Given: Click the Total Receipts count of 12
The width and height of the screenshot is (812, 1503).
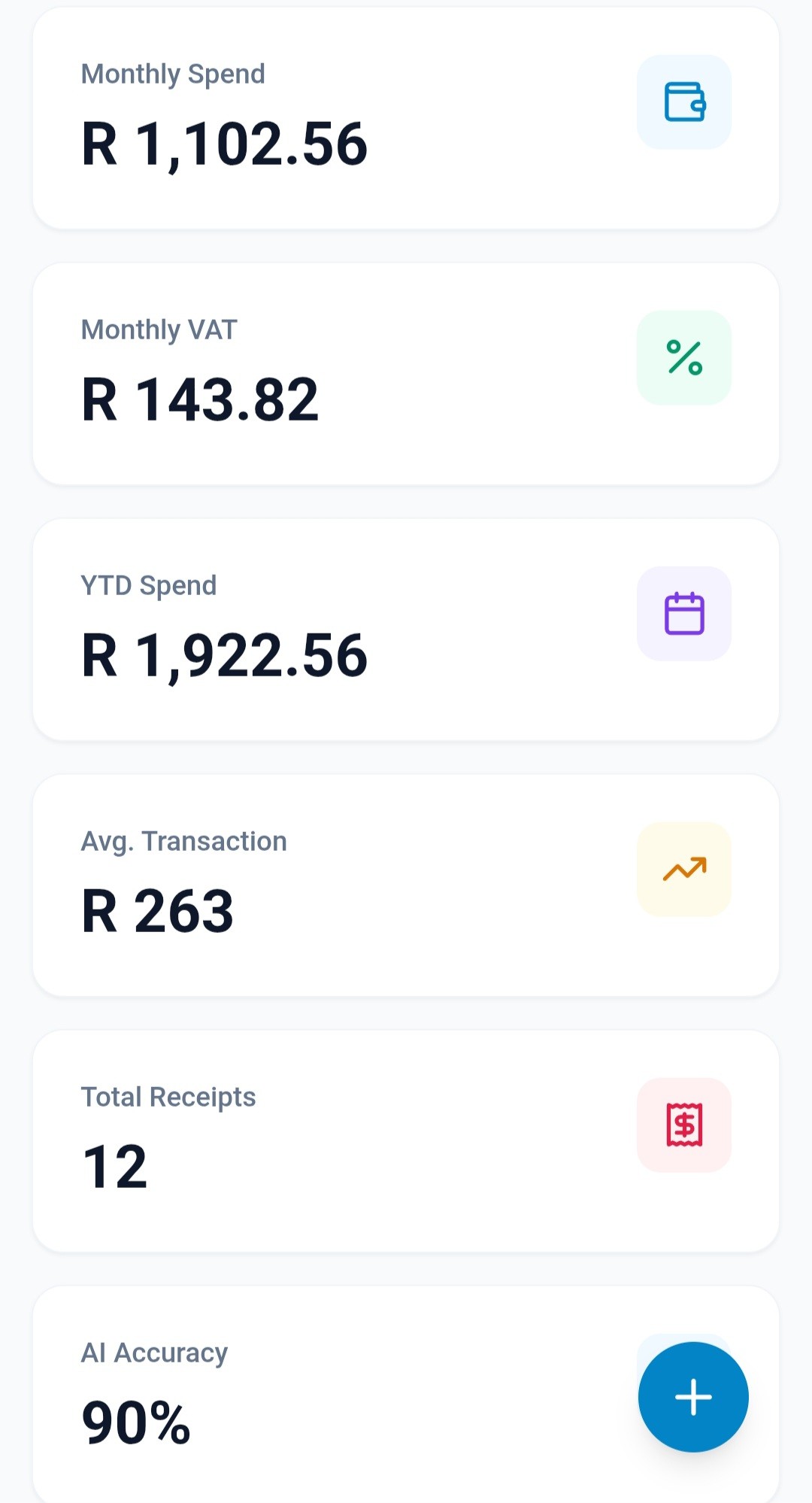Looking at the screenshot, I should click(x=117, y=1165).
